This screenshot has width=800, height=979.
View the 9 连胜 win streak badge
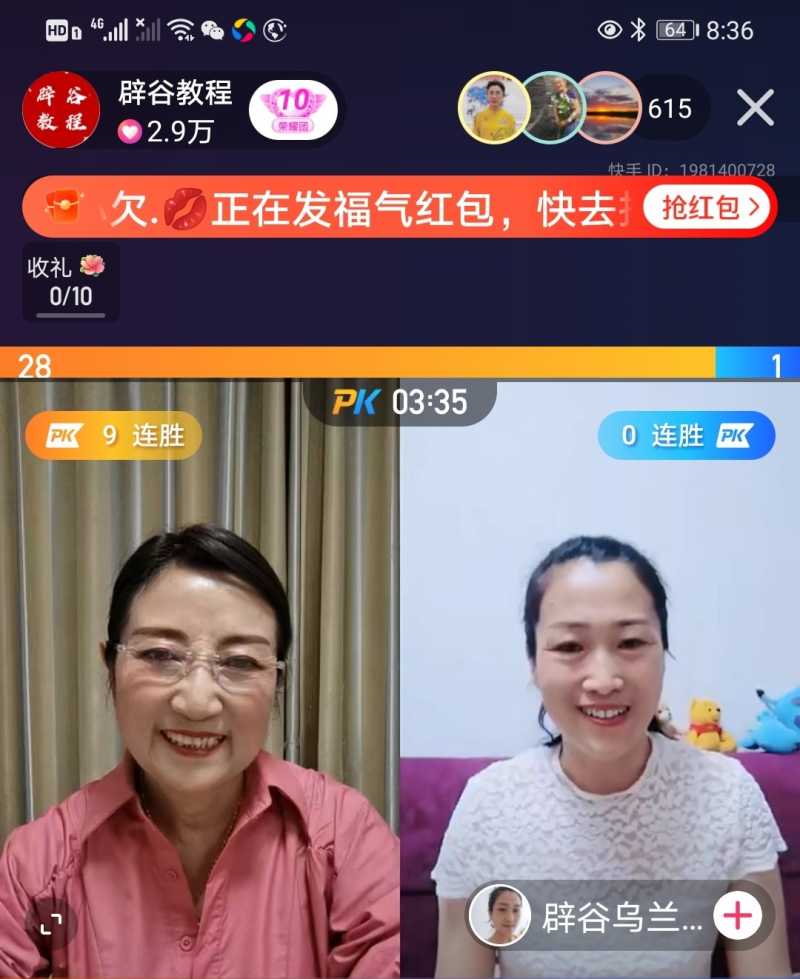pyautogui.click(x=113, y=436)
